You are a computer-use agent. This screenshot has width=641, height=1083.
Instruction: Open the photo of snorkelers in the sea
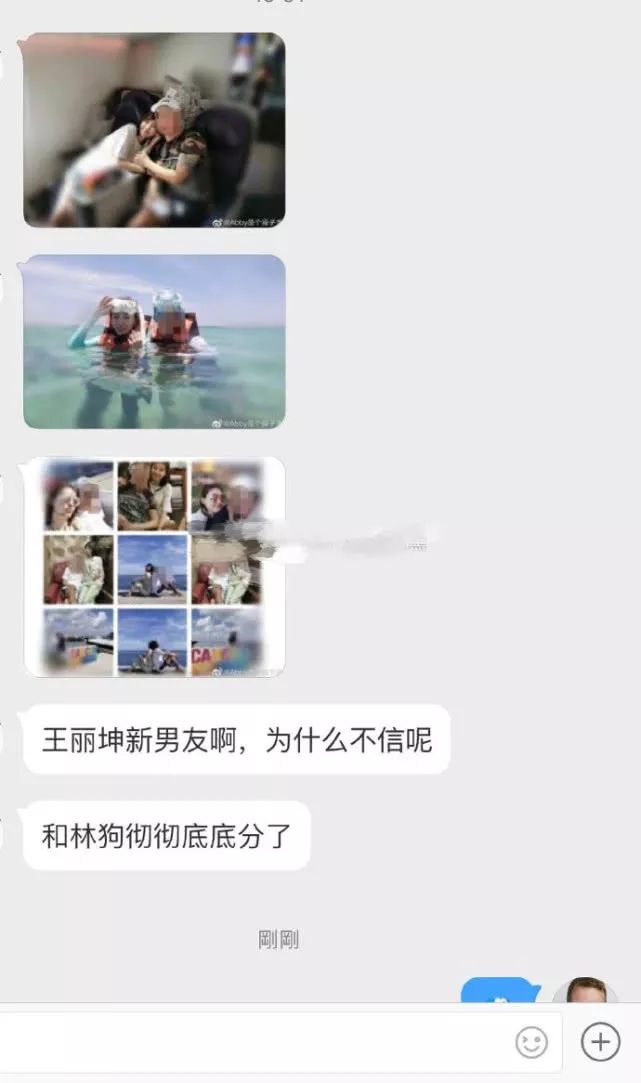[x=154, y=341]
